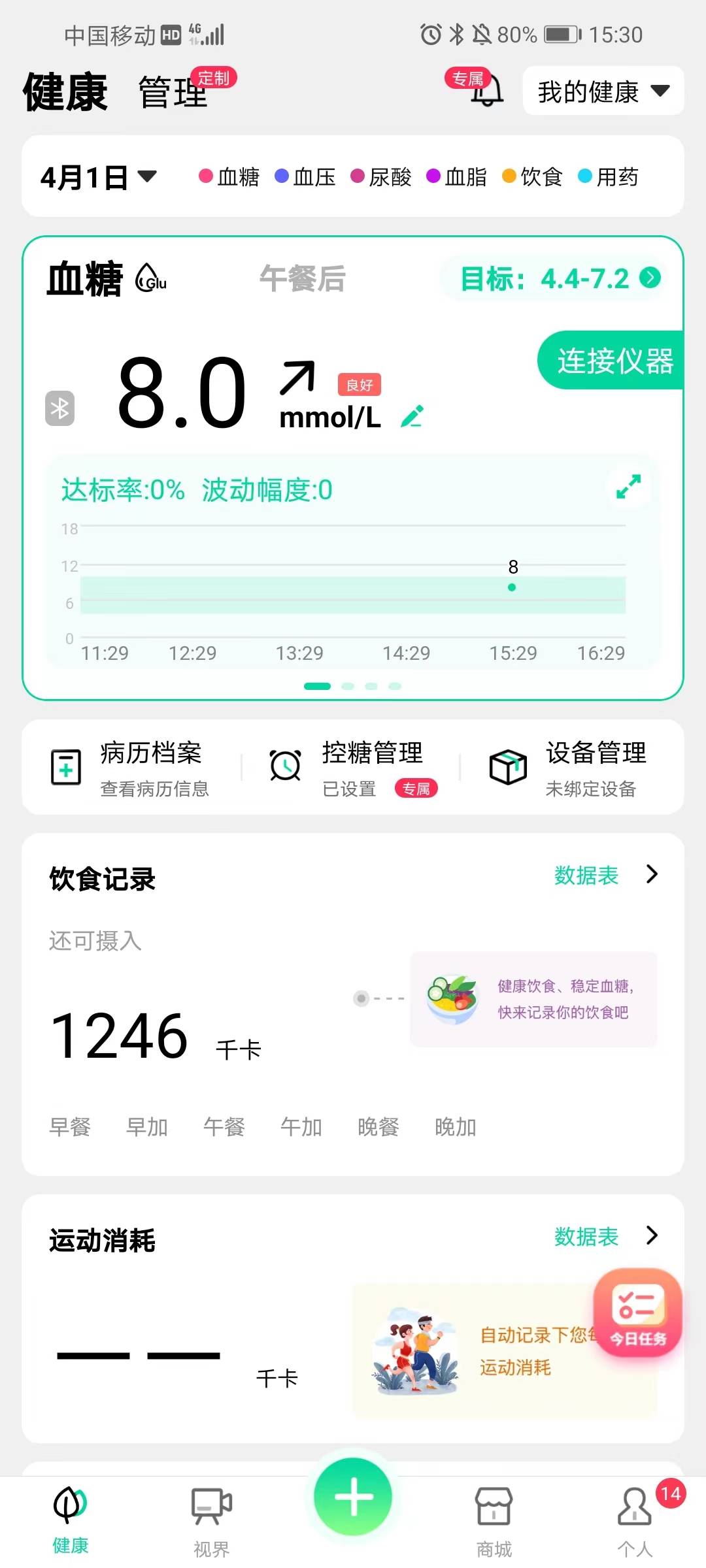This screenshot has height=1568, width=706.
Task: Edit the 8.0 mmol/L reading
Action: coord(412,416)
